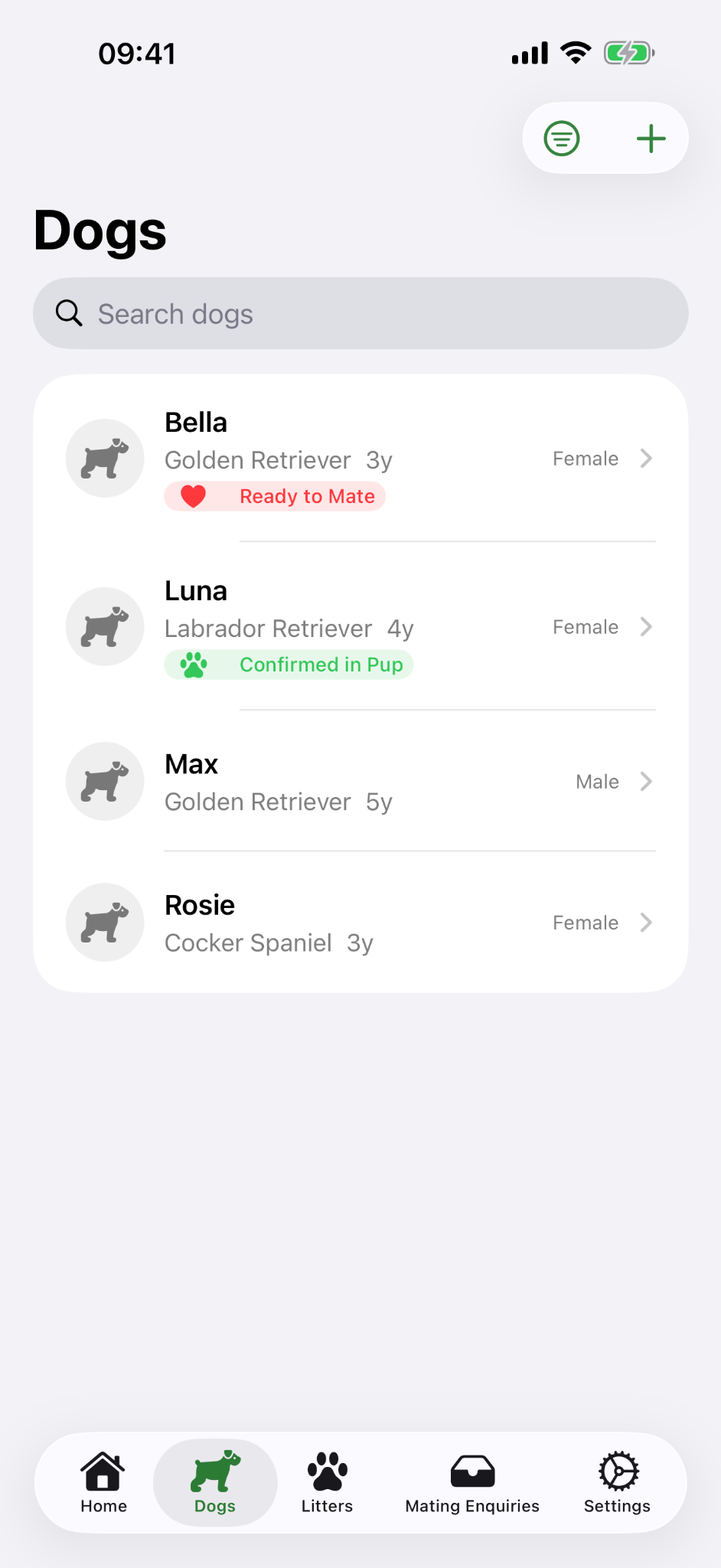Tap Bella's avatar thumbnail
This screenshot has height=1568, width=721.
coord(105,457)
